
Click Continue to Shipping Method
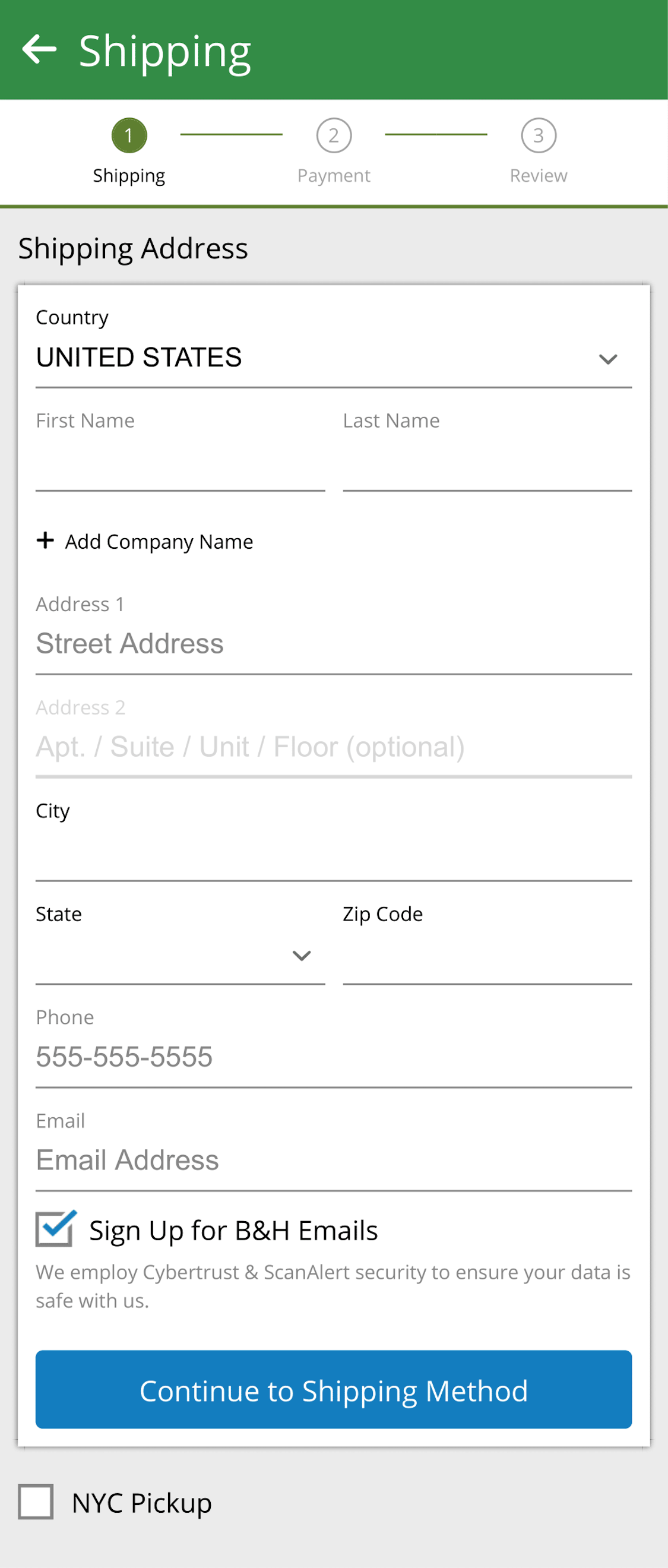(333, 1390)
